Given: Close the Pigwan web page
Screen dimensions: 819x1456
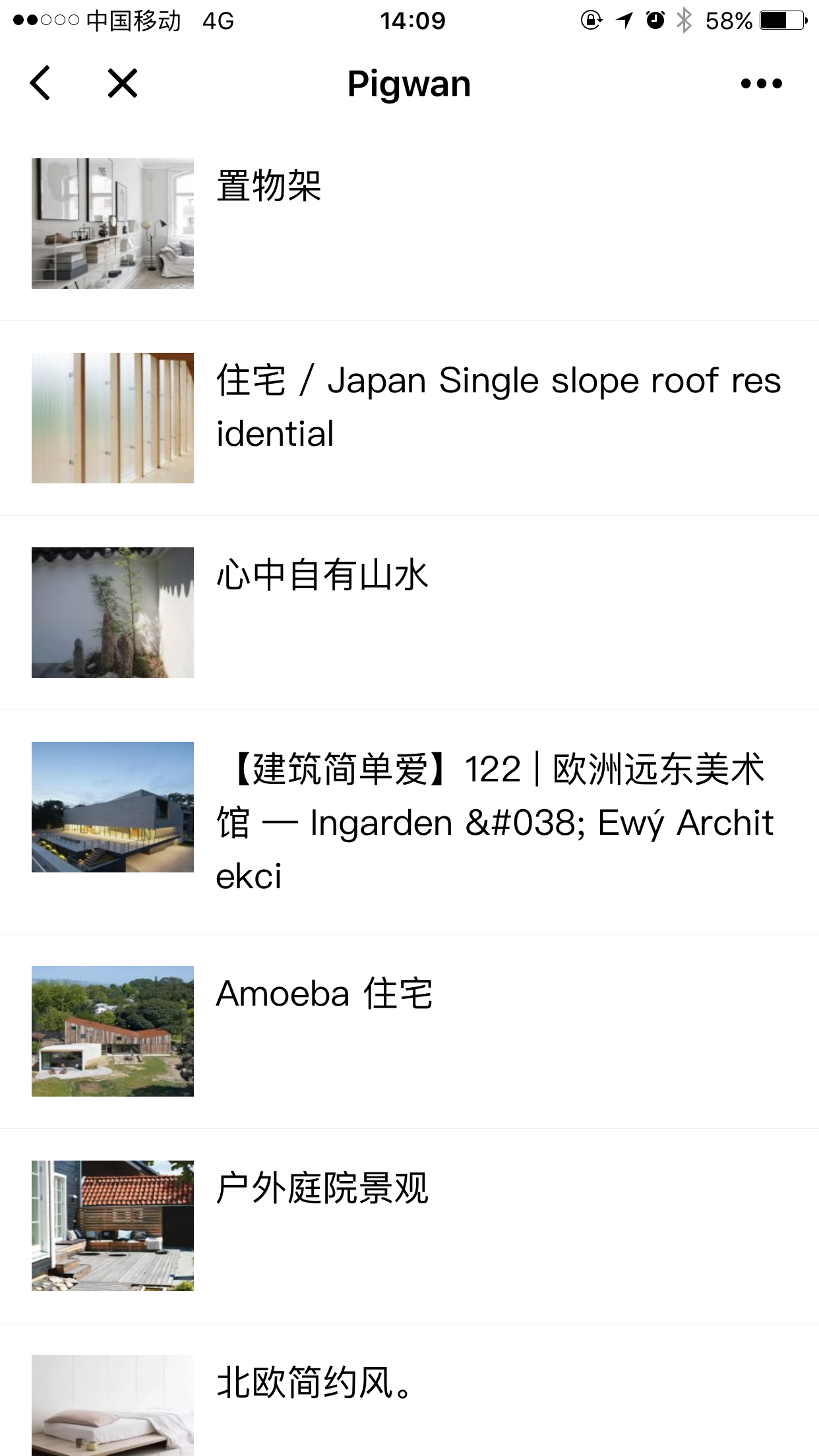Looking at the screenshot, I should (123, 84).
